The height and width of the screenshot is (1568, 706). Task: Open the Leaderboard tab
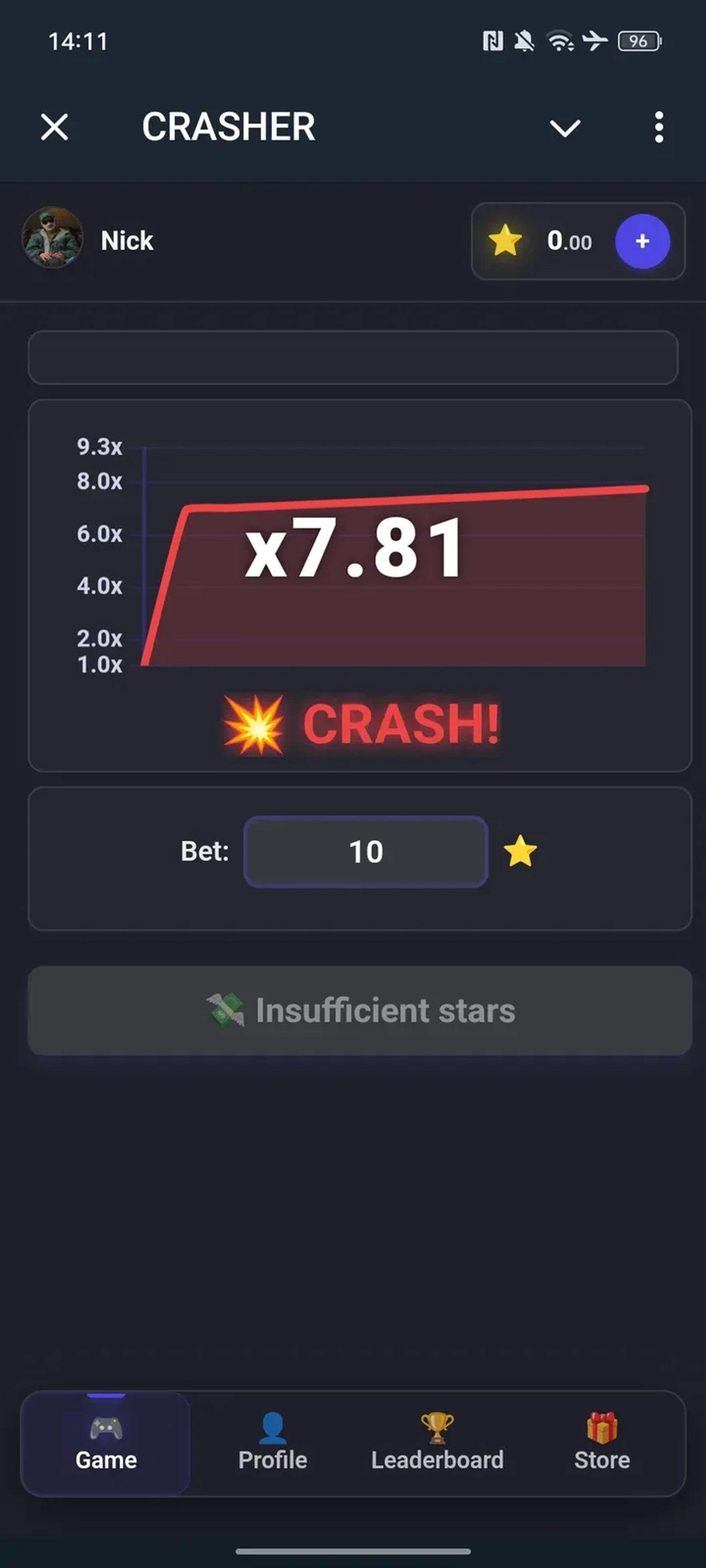click(x=437, y=1444)
